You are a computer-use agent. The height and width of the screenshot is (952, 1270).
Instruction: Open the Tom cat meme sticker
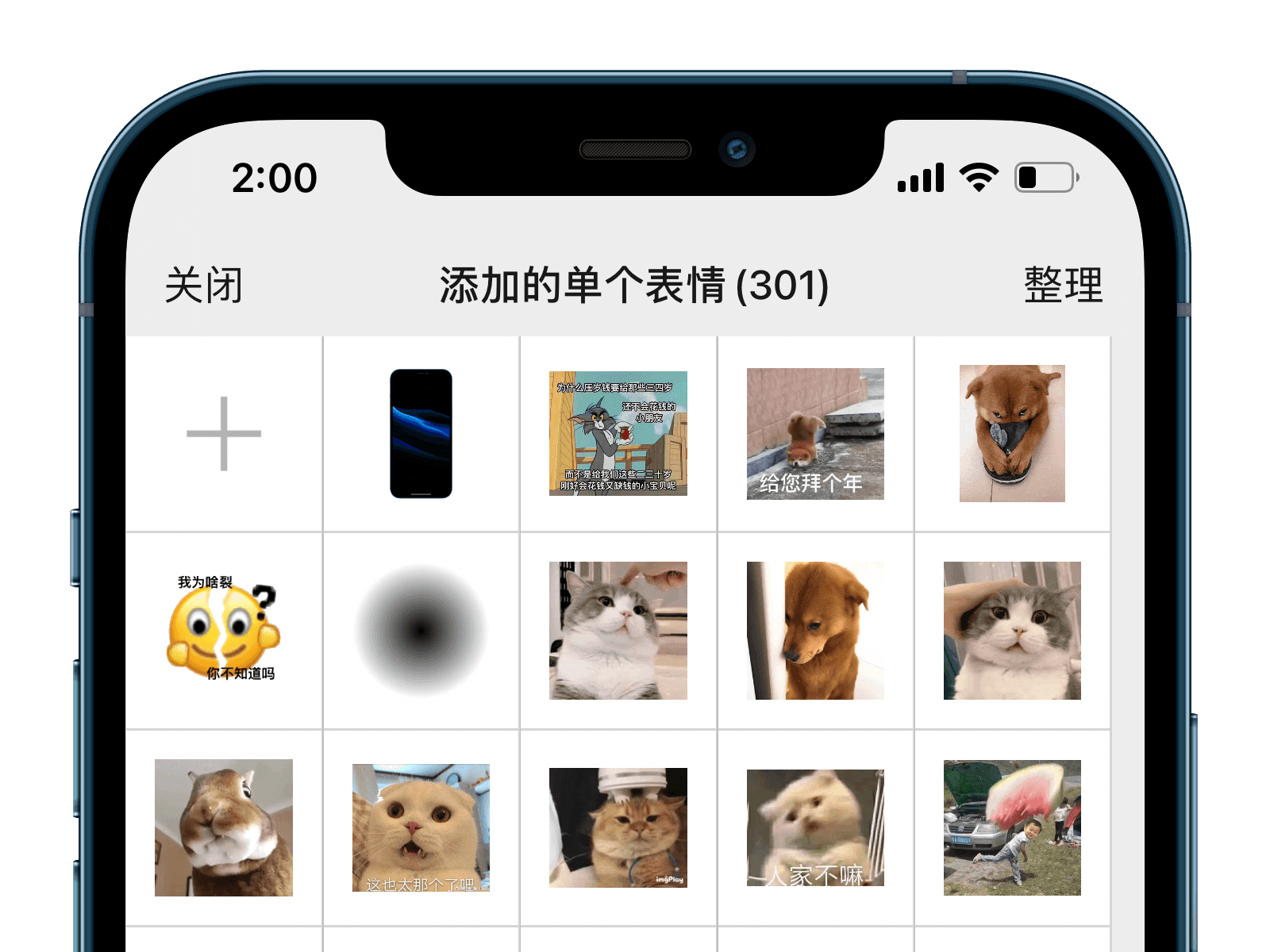click(618, 434)
